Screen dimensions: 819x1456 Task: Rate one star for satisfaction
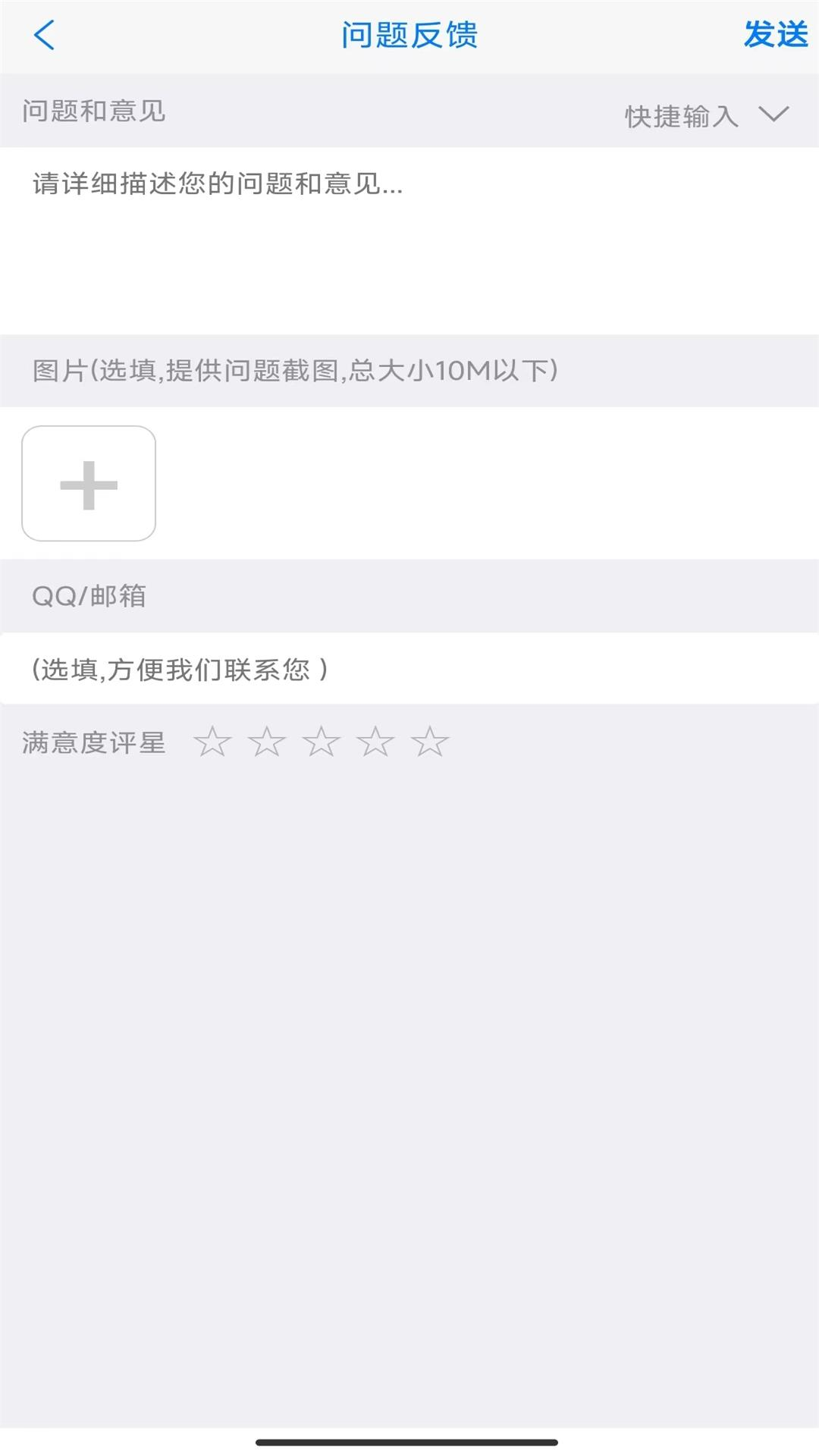pos(212,742)
